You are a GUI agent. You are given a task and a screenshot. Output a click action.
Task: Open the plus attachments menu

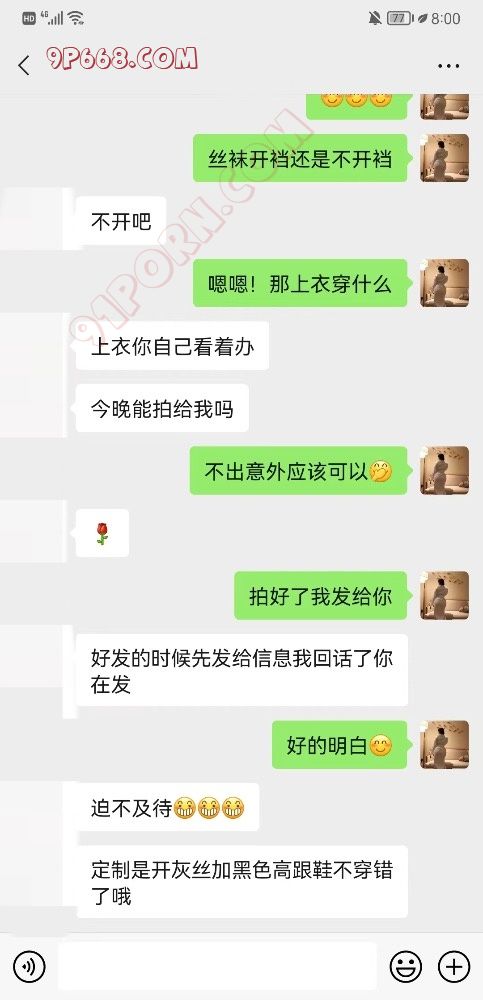coord(454,966)
